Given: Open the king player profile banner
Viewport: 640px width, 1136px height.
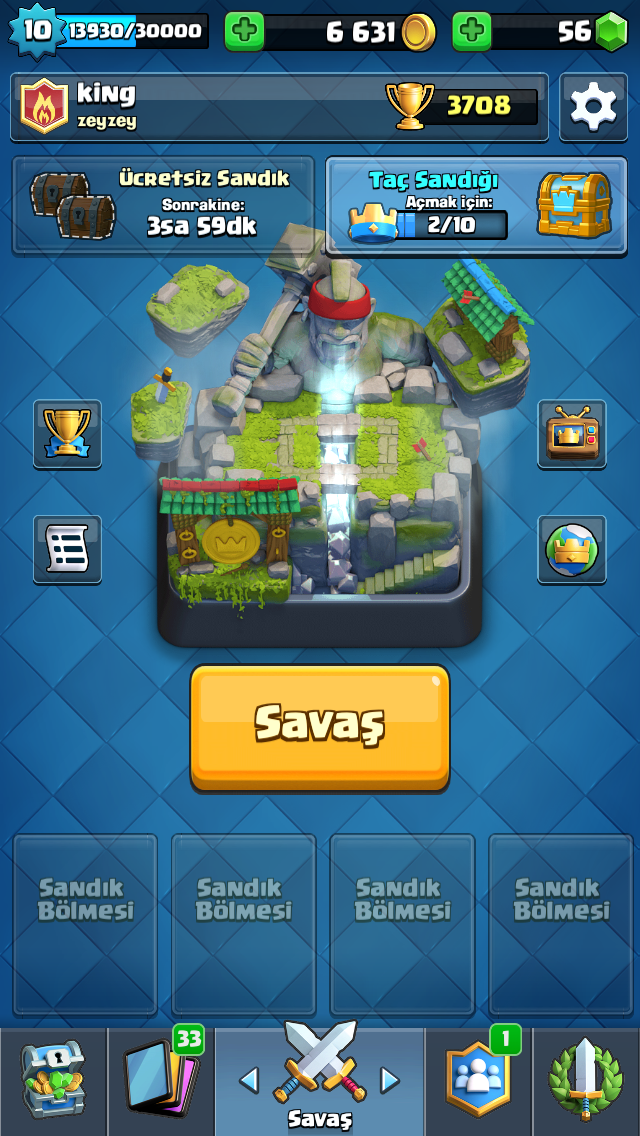Looking at the screenshot, I should 279,106.
